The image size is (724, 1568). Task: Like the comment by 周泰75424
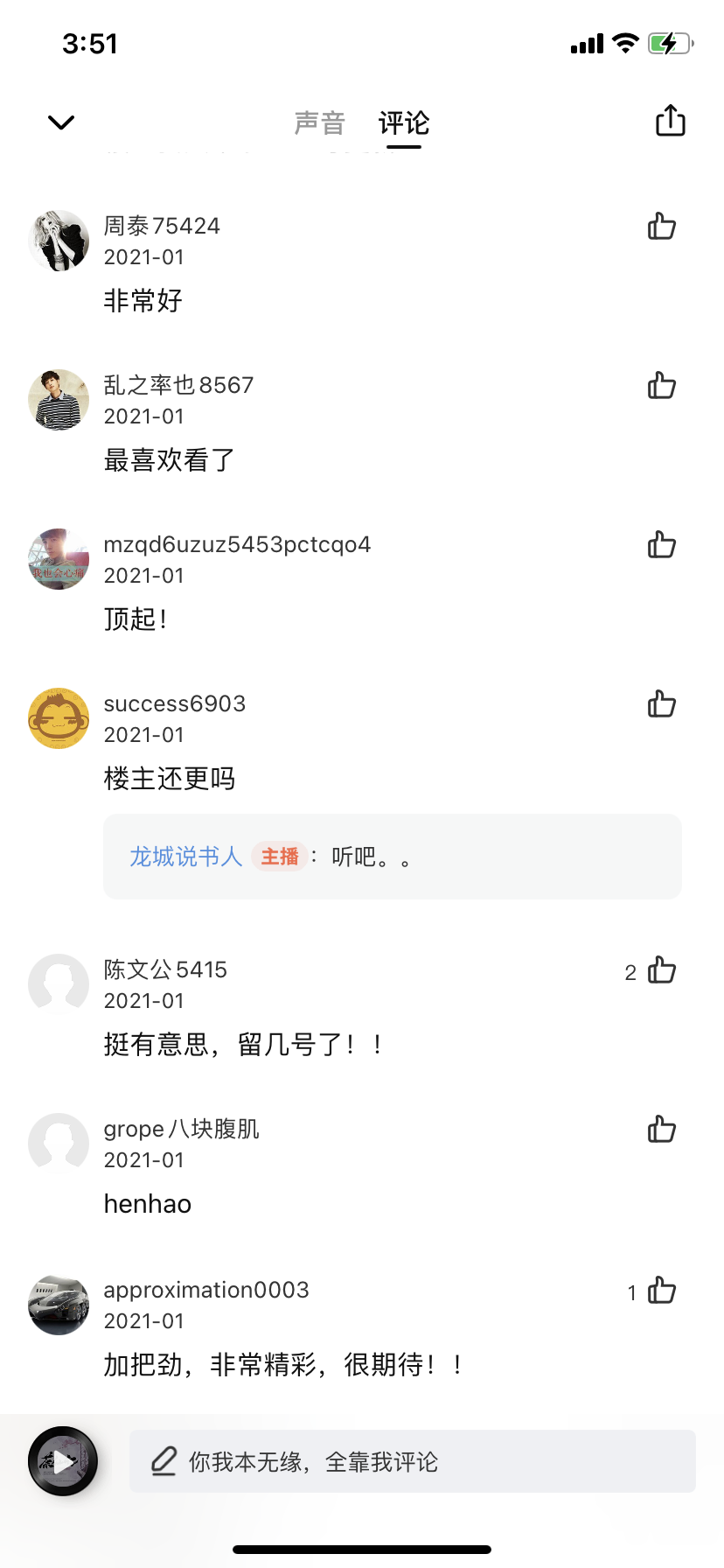tap(662, 227)
